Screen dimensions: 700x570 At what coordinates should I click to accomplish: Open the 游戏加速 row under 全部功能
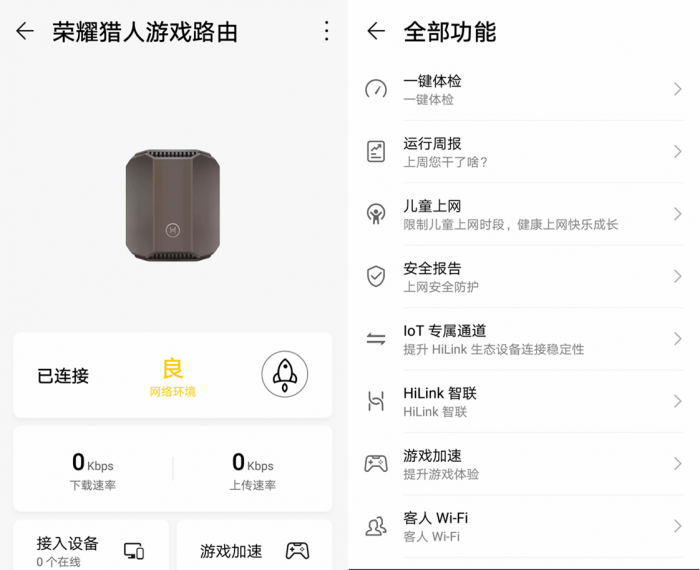click(523, 464)
